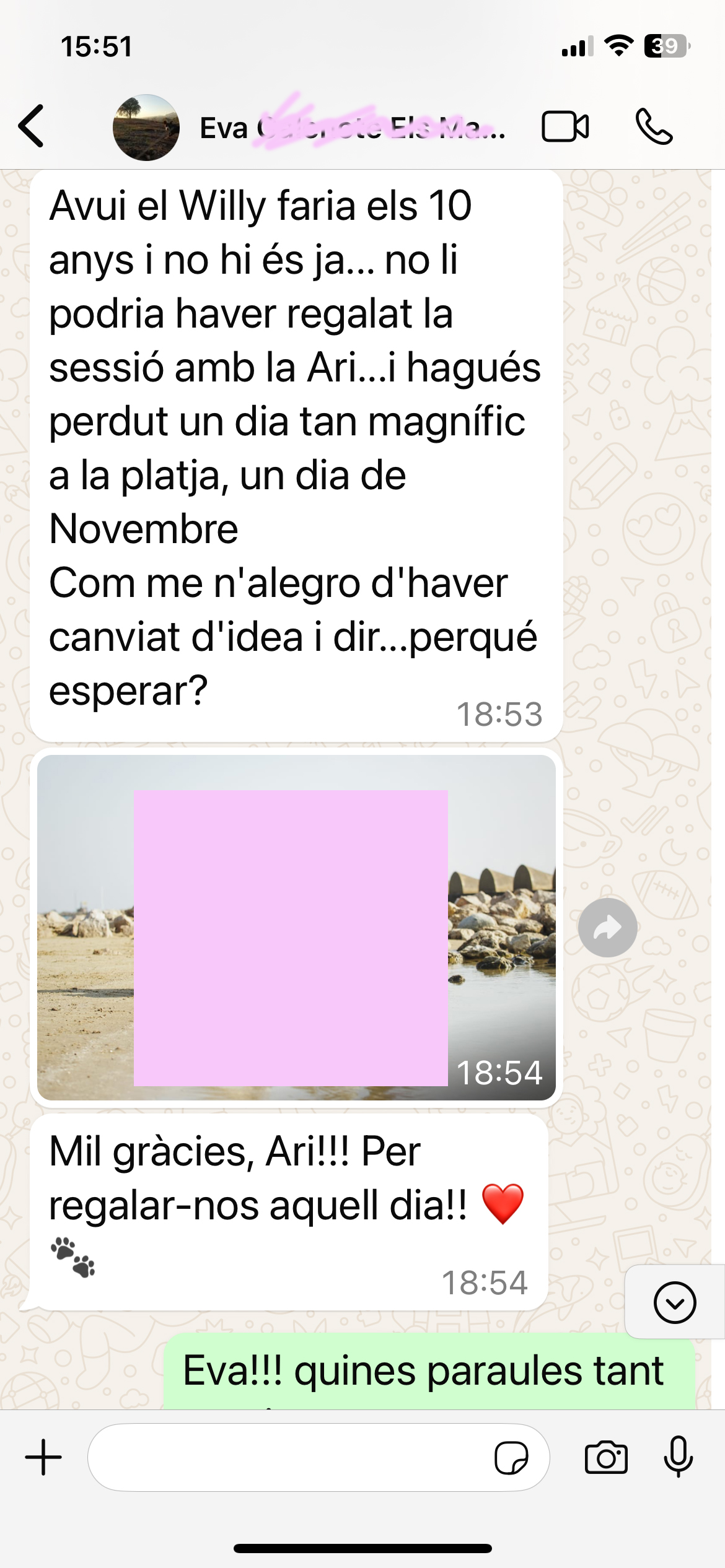This screenshot has height=1568, width=725.
Task: Record a voice message
Action: click(x=678, y=1457)
